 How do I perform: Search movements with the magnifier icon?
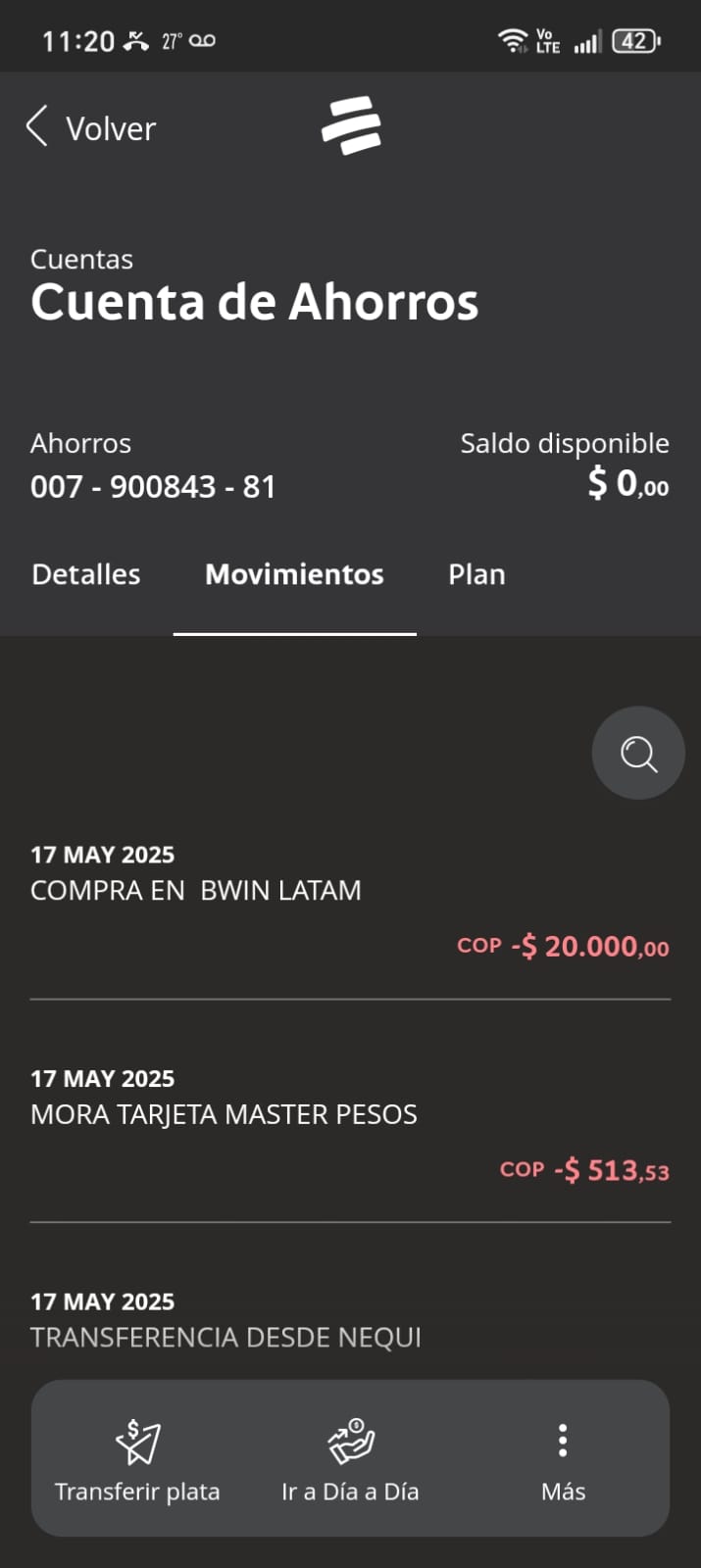(638, 754)
